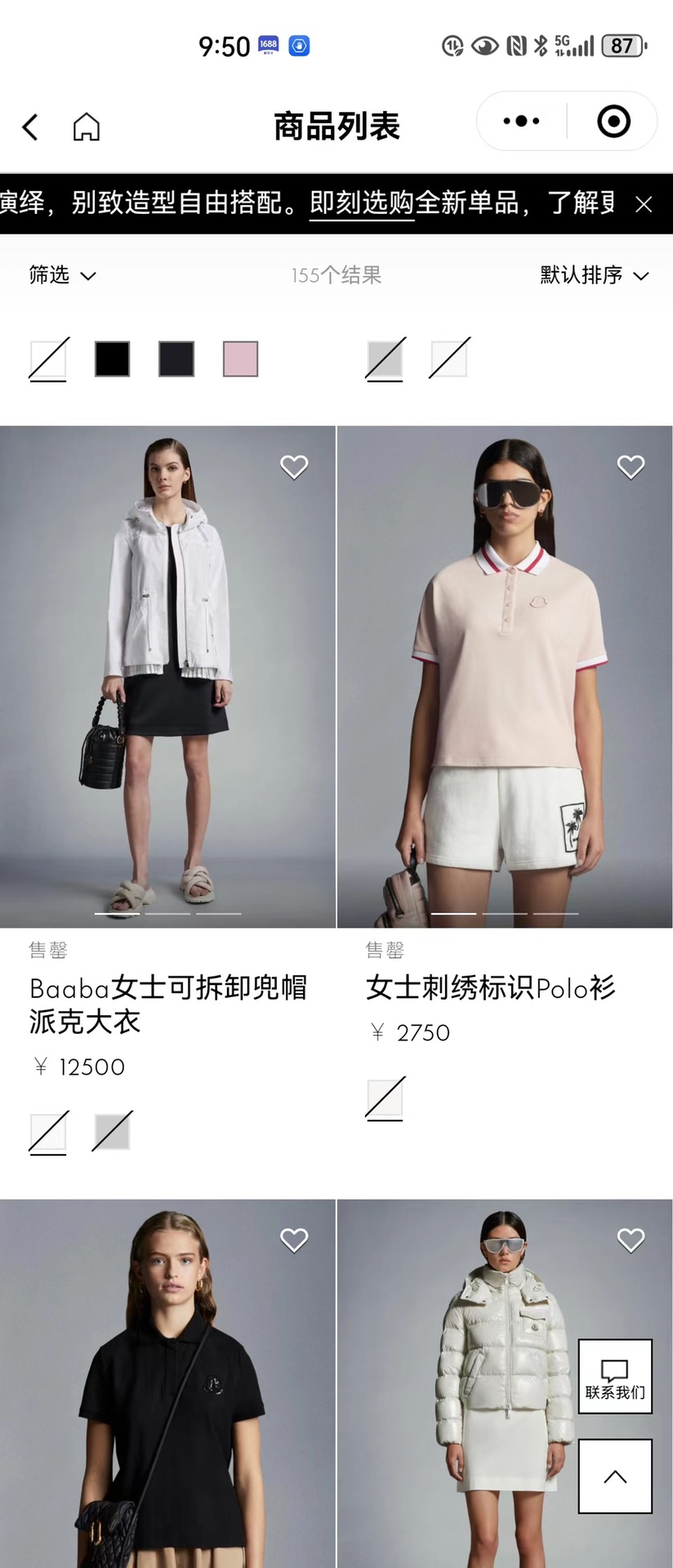
Task: Add the embroidered Polo shirt to the wishlist
Action: (x=631, y=466)
